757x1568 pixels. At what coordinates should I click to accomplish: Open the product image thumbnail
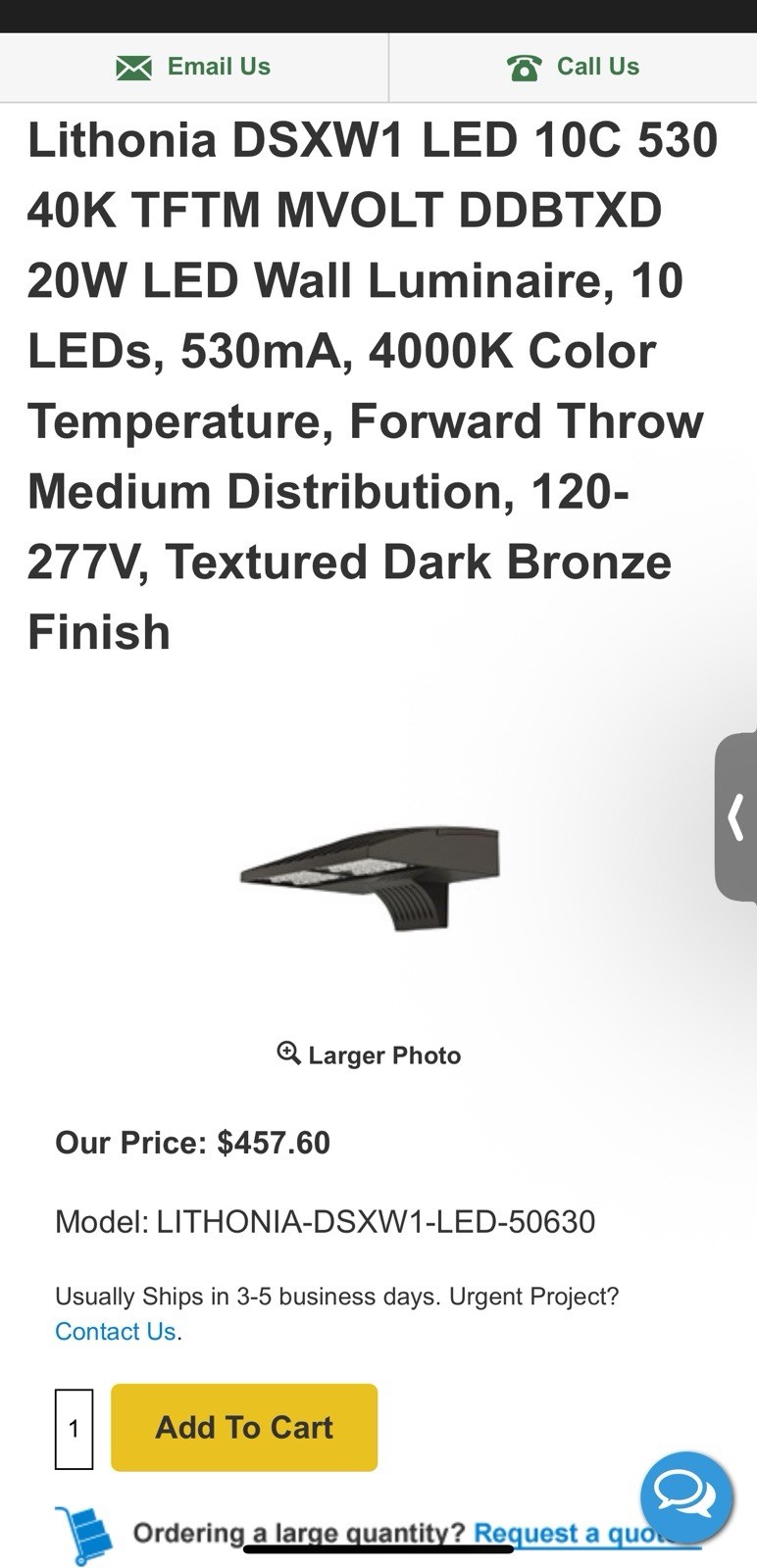point(371,876)
